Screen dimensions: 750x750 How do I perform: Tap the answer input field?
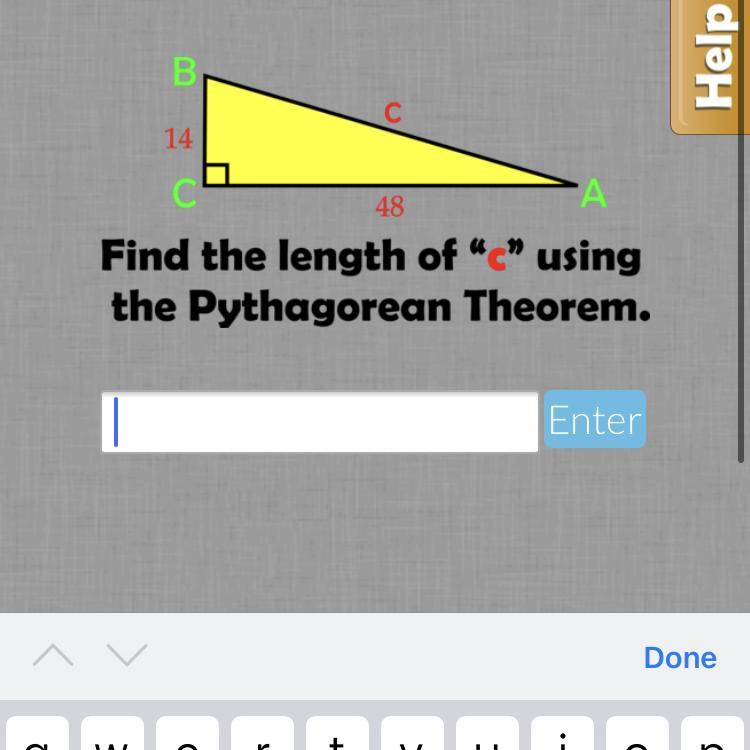(x=320, y=422)
